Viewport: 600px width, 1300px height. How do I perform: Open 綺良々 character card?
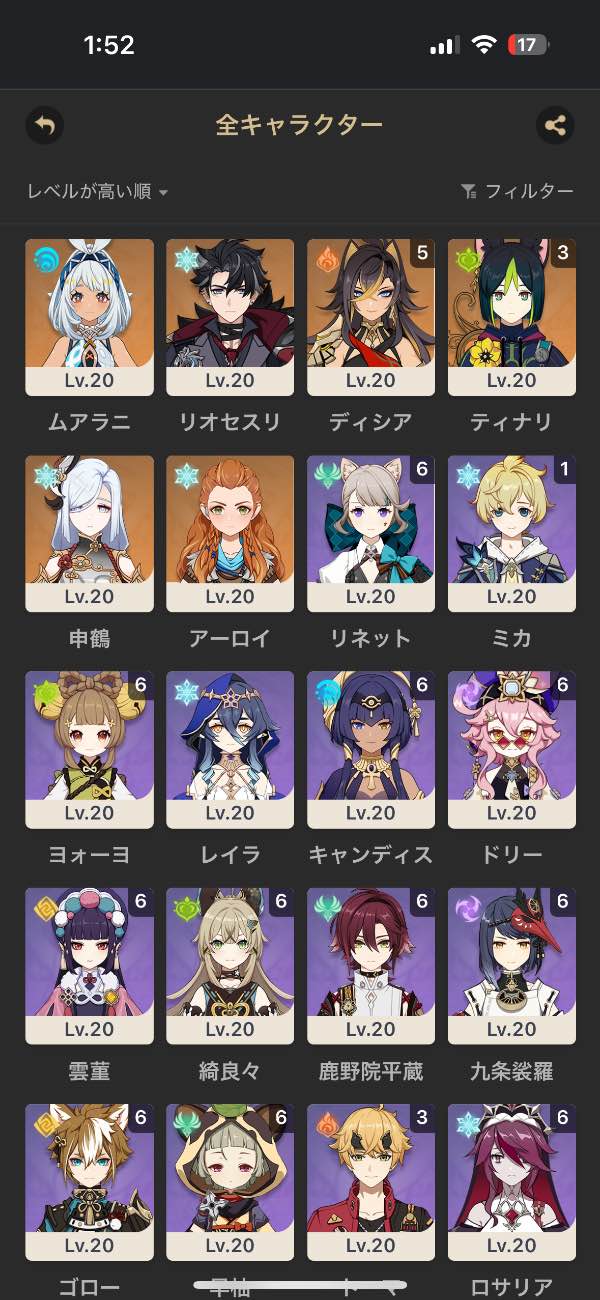pyautogui.click(x=230, y=965)
